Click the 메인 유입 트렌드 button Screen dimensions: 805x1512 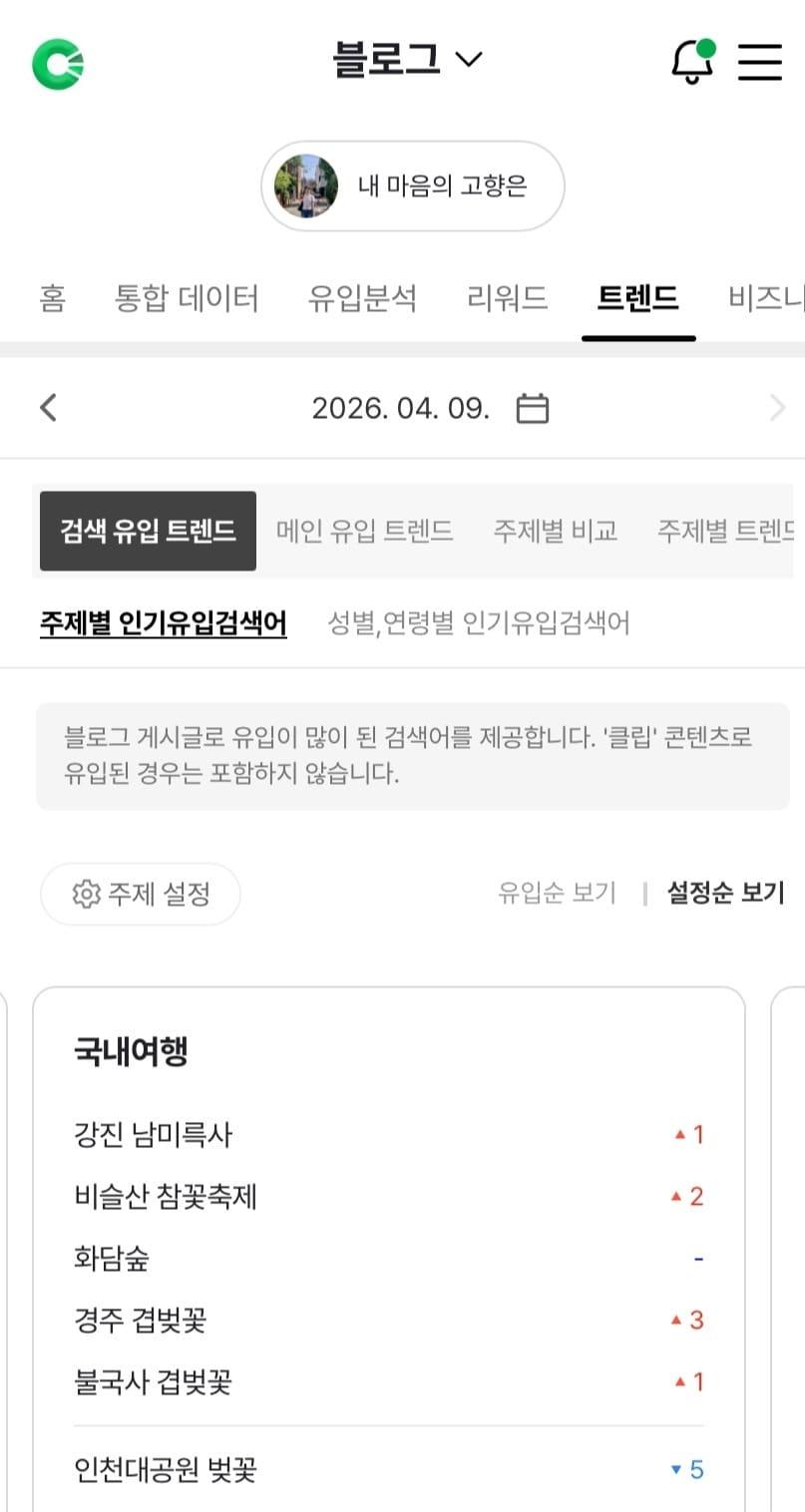coord(365,530)
